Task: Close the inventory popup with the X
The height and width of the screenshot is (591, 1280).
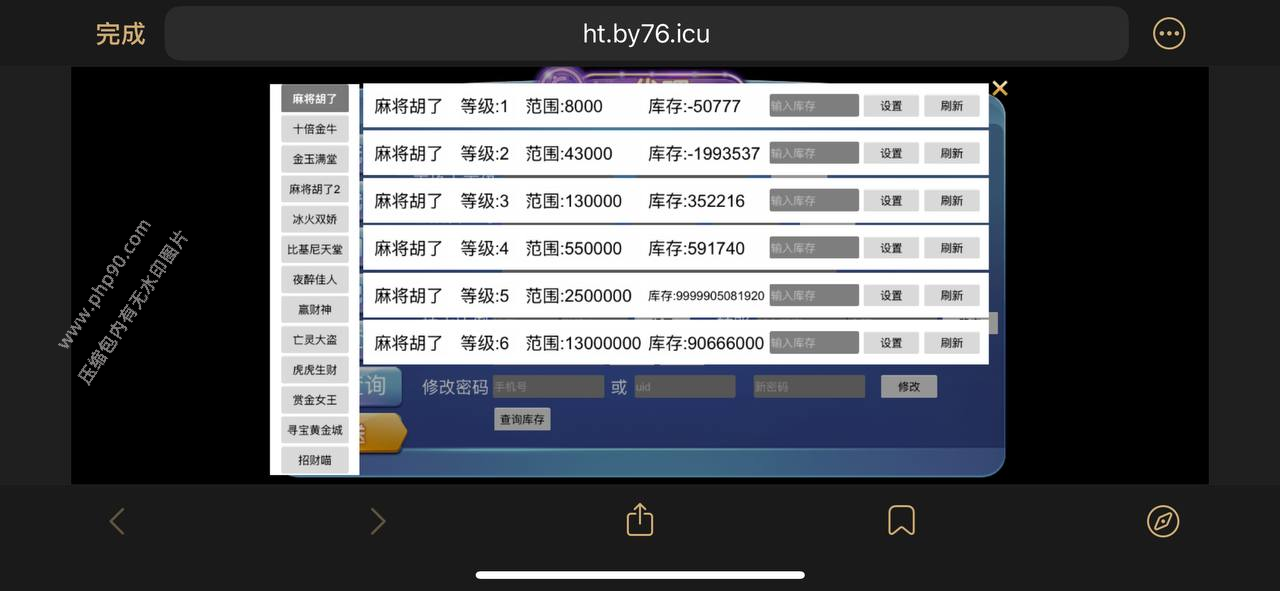Action: (x=999, y=88)
